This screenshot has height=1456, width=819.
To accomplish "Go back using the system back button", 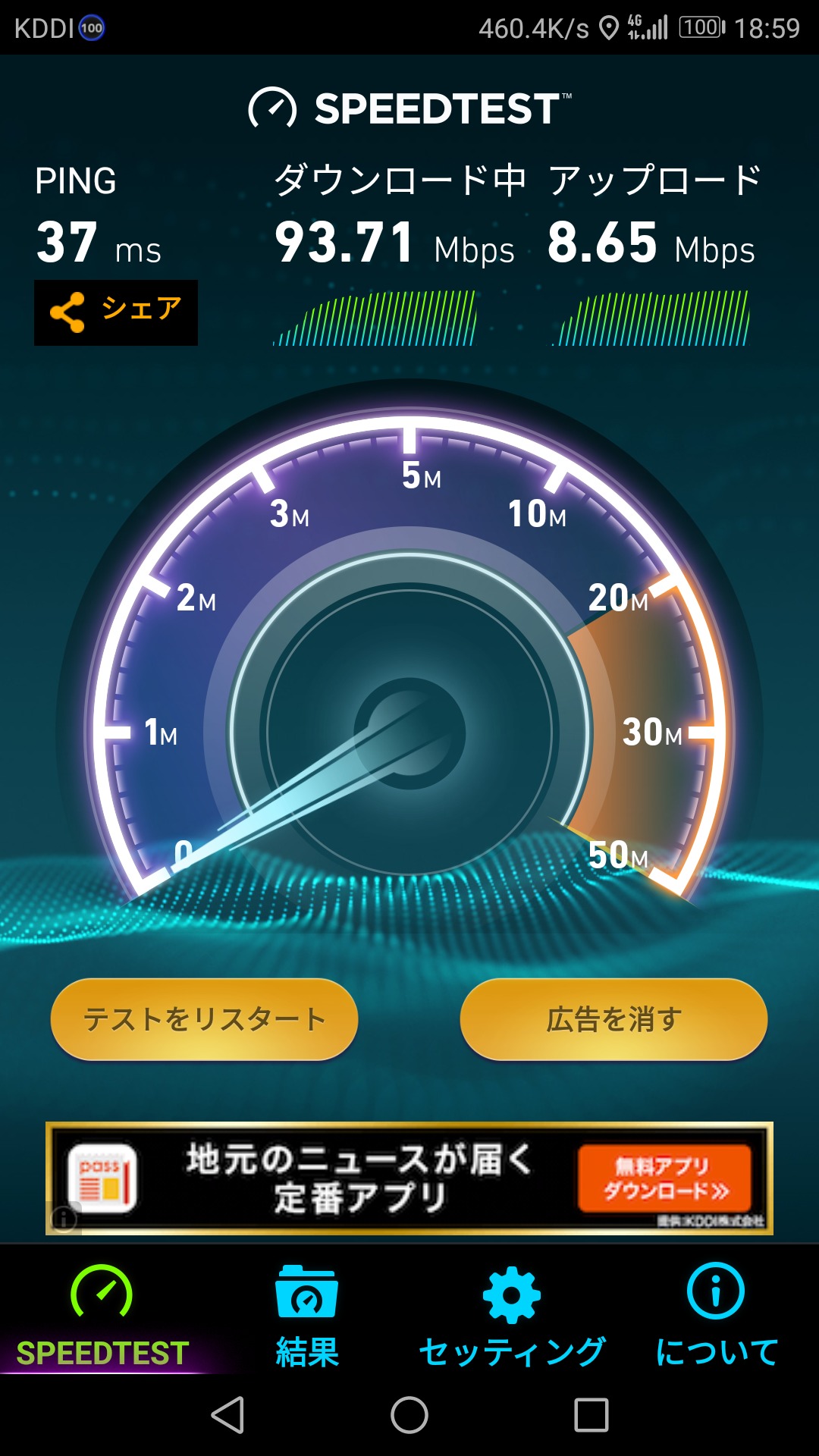I will [x=227, y=1415].
